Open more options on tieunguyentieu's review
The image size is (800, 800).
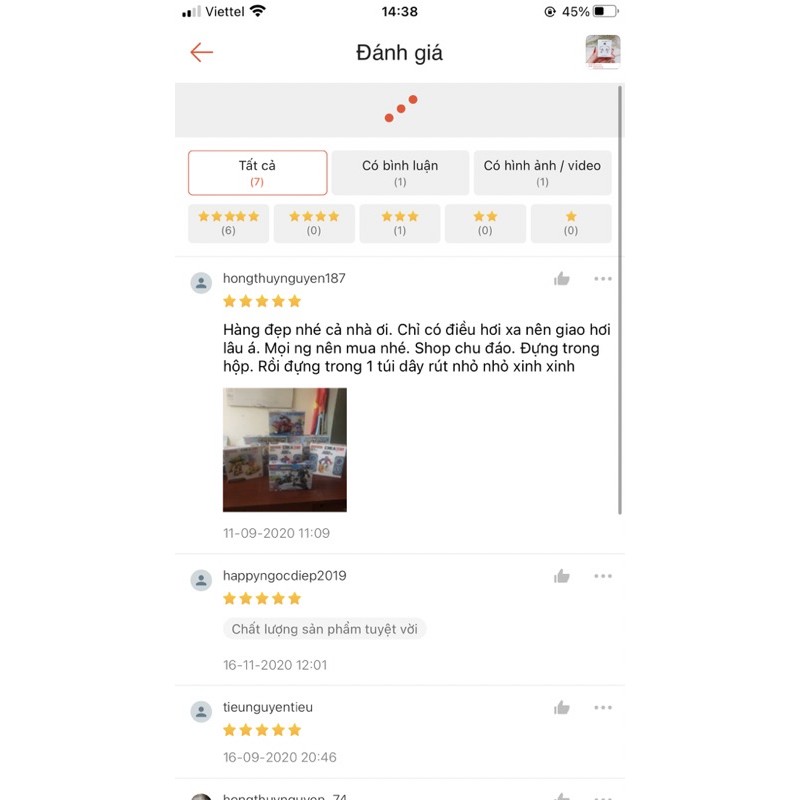pyautogui.click(x=603, y=708)
